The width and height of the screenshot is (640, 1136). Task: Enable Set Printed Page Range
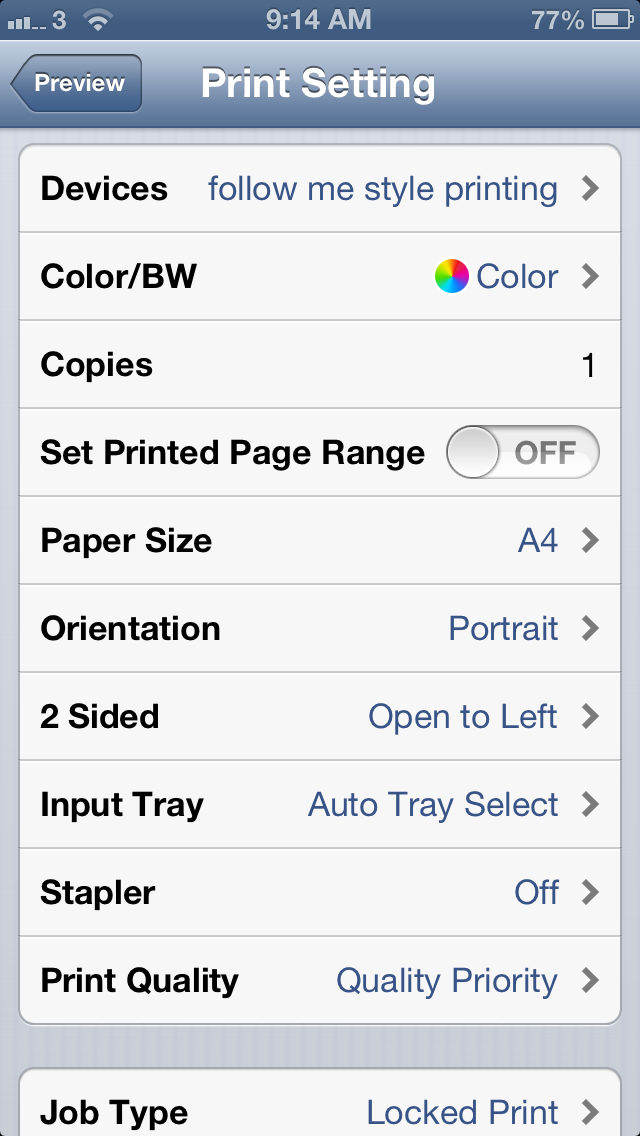coord(523,452)
